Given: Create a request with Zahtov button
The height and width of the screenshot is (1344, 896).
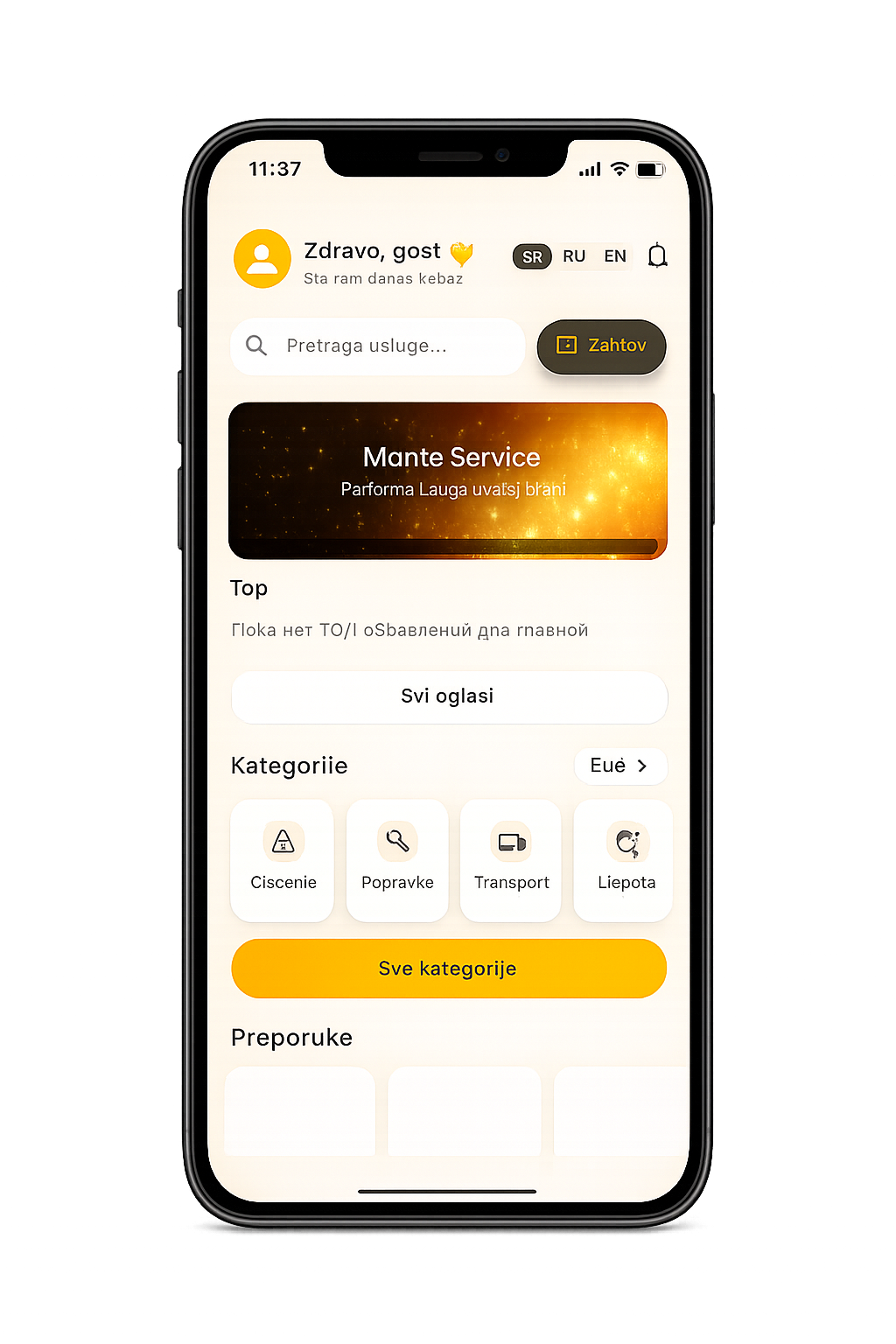Looking at the screenshot, I should pos(601,346).
